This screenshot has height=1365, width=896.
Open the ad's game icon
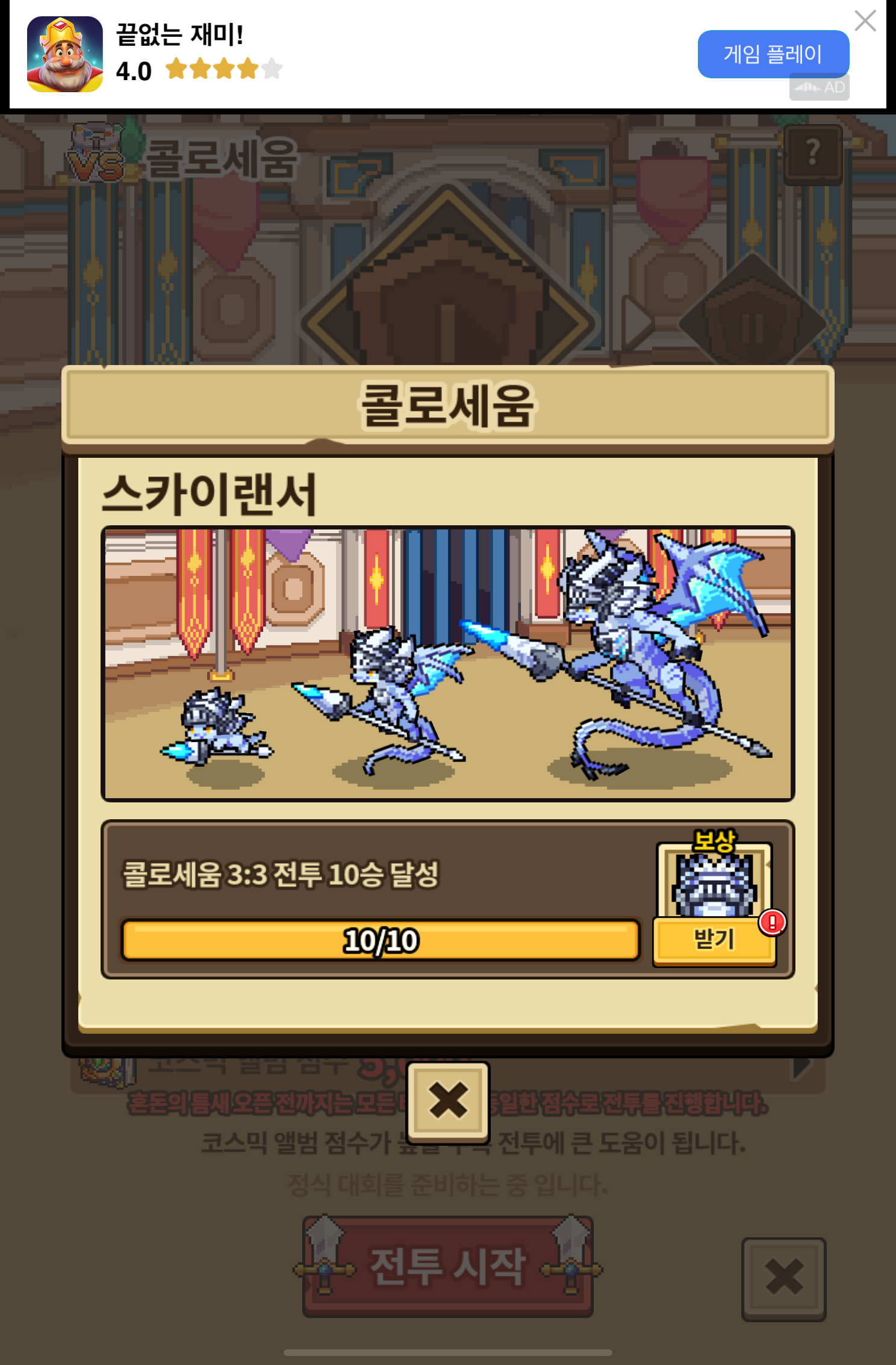pyautogui.click(x=65, y=54)
